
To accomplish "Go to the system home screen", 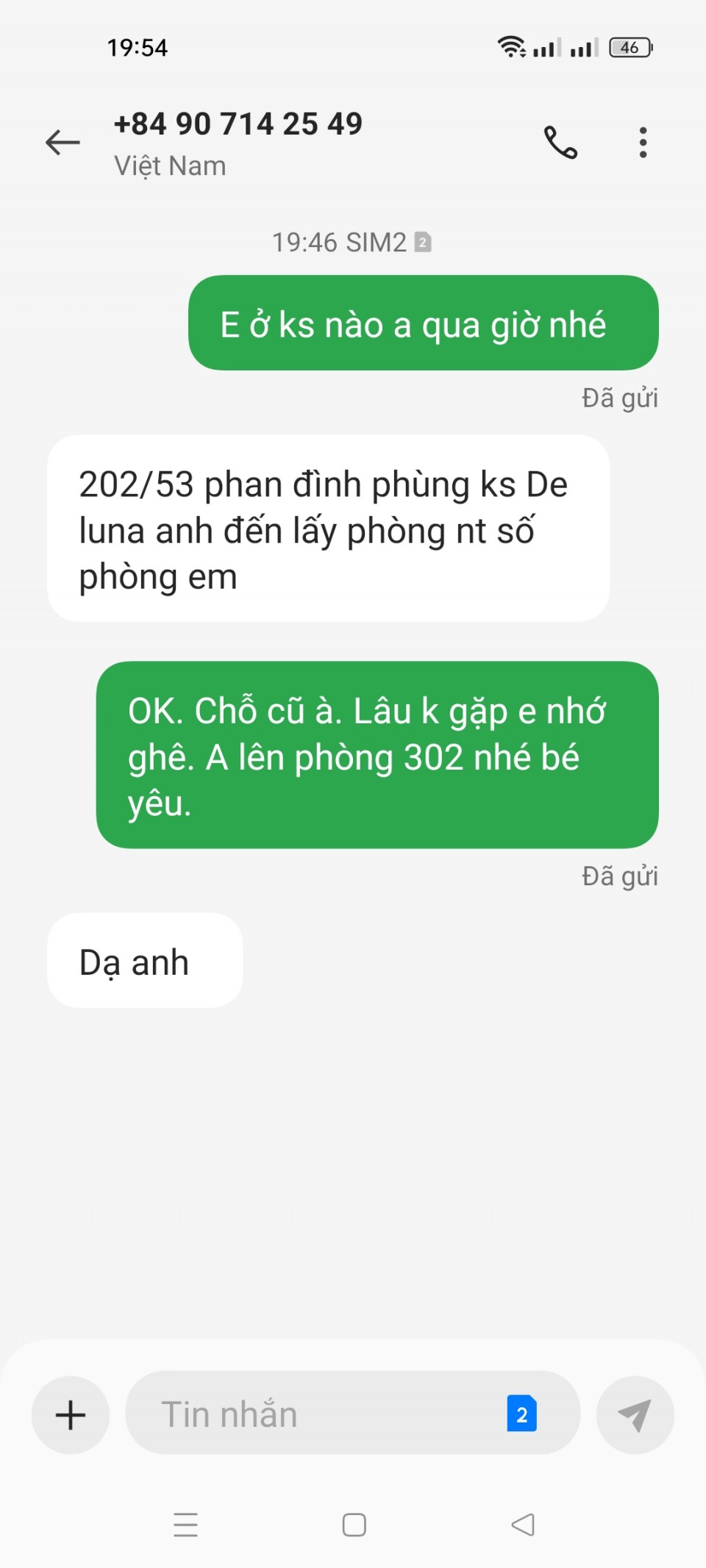I will click(x=354, y=1525).
